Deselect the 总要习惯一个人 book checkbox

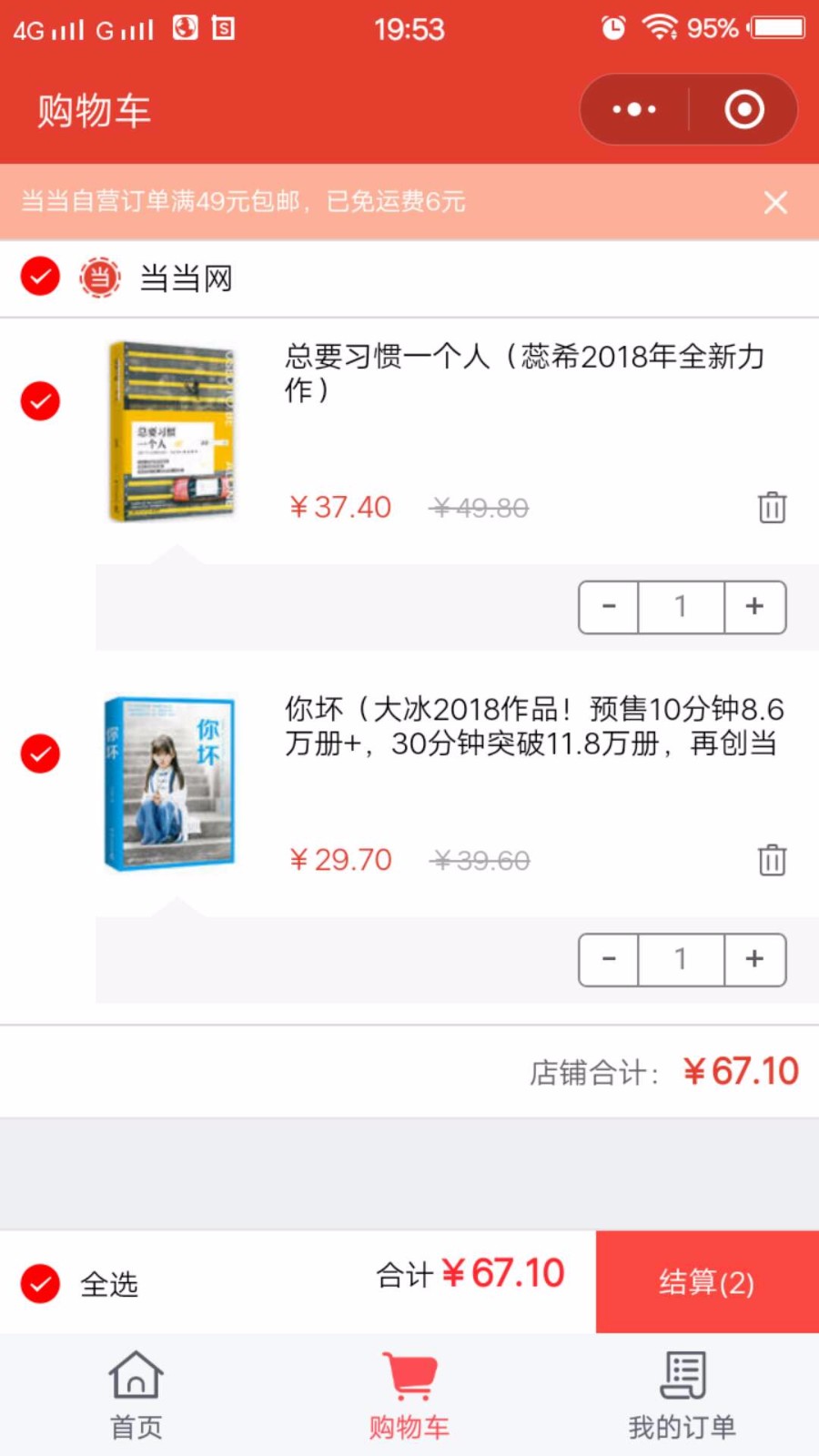coord(40,401)
